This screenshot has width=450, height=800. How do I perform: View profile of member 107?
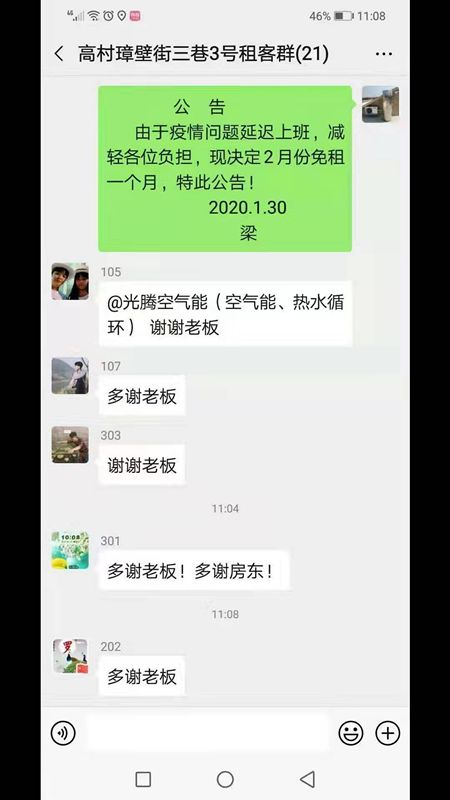70,376
